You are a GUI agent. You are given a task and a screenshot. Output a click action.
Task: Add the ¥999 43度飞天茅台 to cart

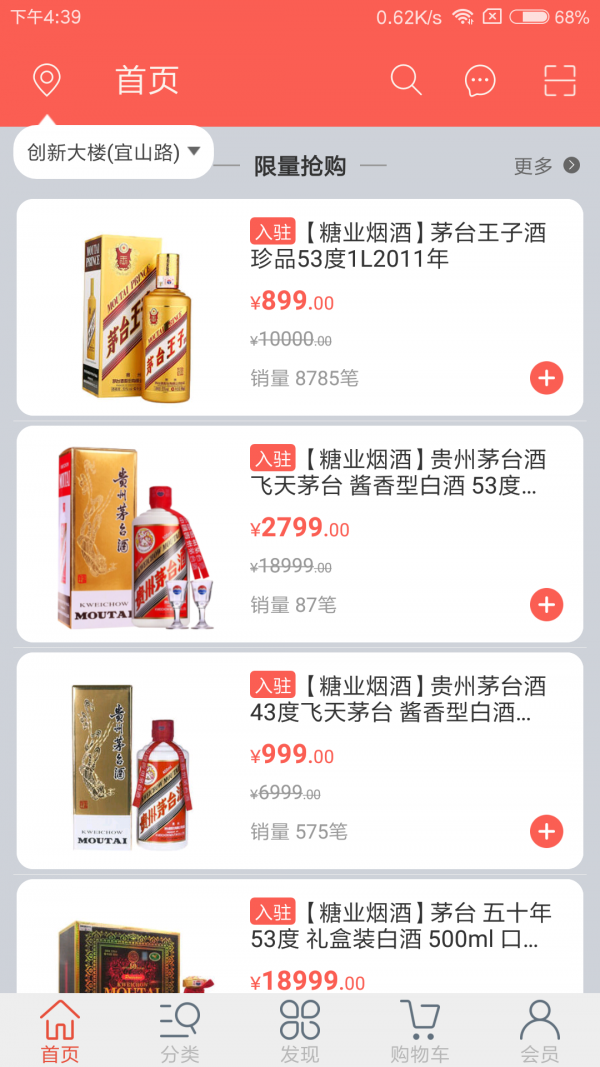[546, 831]
